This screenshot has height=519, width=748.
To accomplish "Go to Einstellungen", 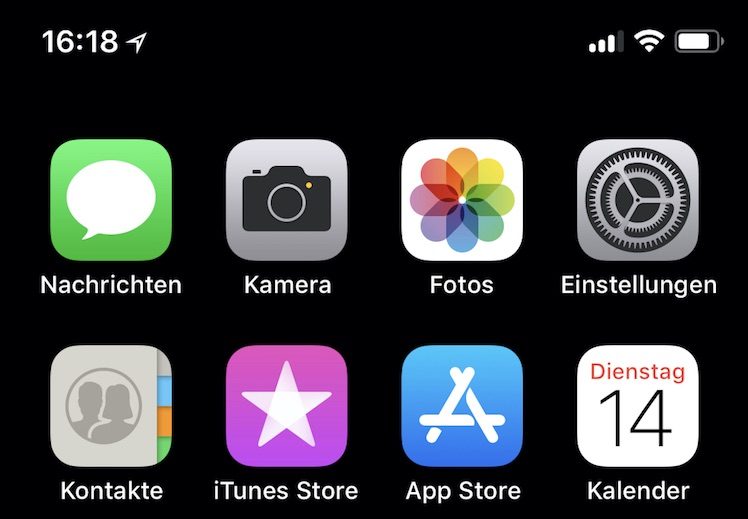I will click(638, 200).
